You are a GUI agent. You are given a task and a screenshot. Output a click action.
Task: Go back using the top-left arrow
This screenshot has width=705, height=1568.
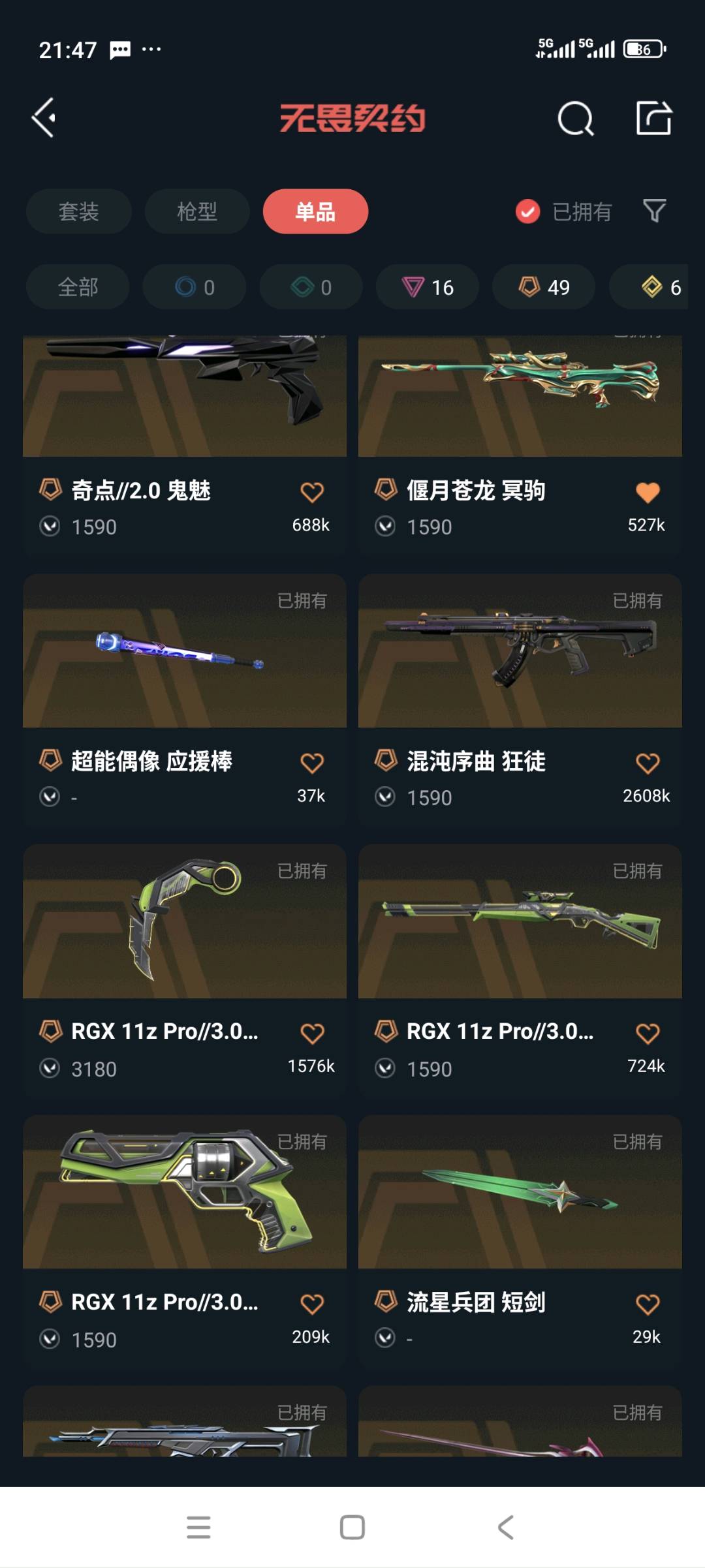[44, 118]
